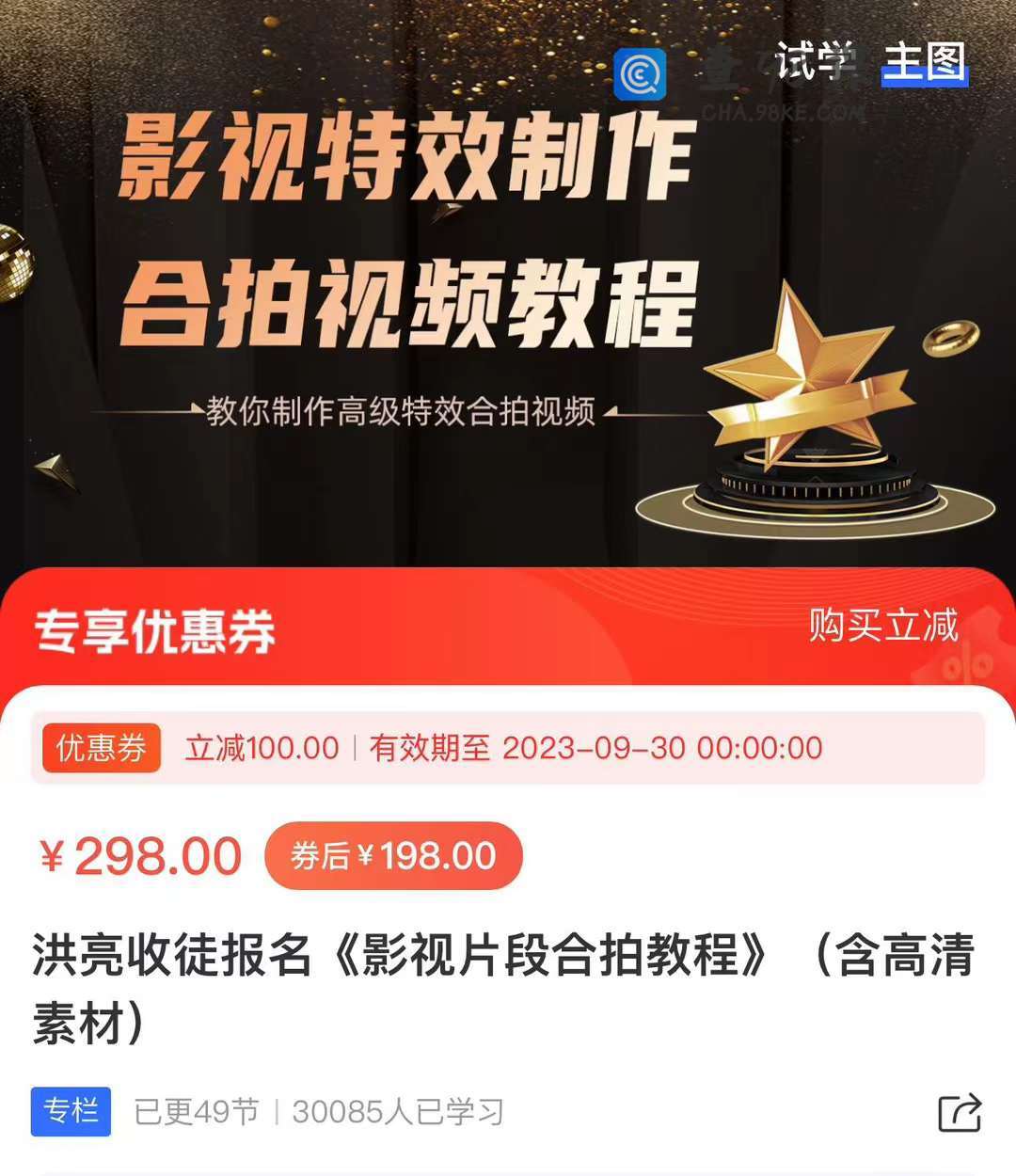Image resolution: width=1016 pixels, height=1176 pixels.
Task: Claim the 立减100.00 coupon
Action: (x=508, y=748)
